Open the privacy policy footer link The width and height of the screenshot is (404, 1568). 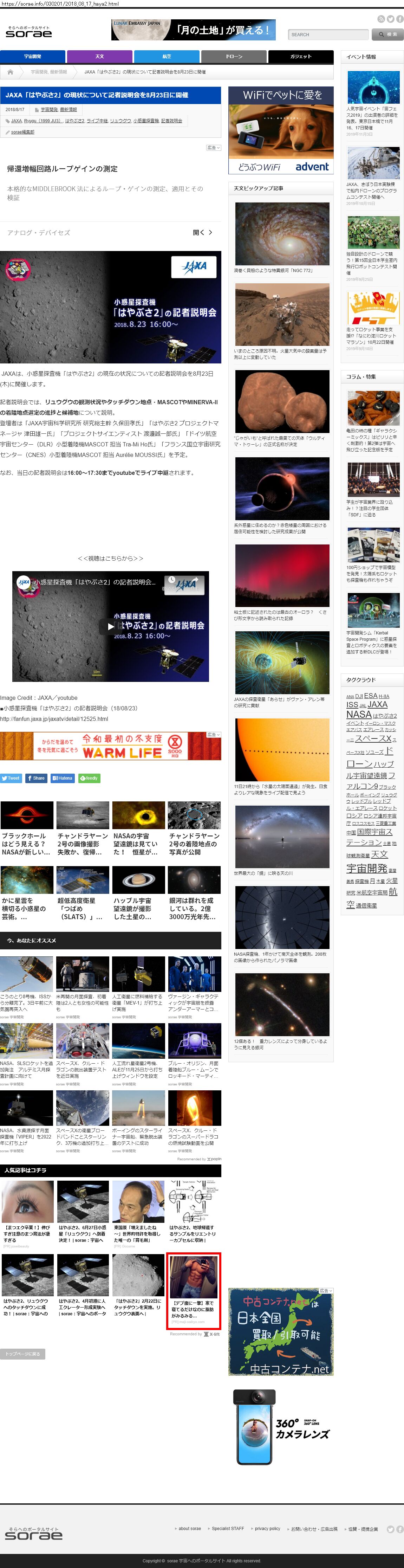tap(267, 1528)
